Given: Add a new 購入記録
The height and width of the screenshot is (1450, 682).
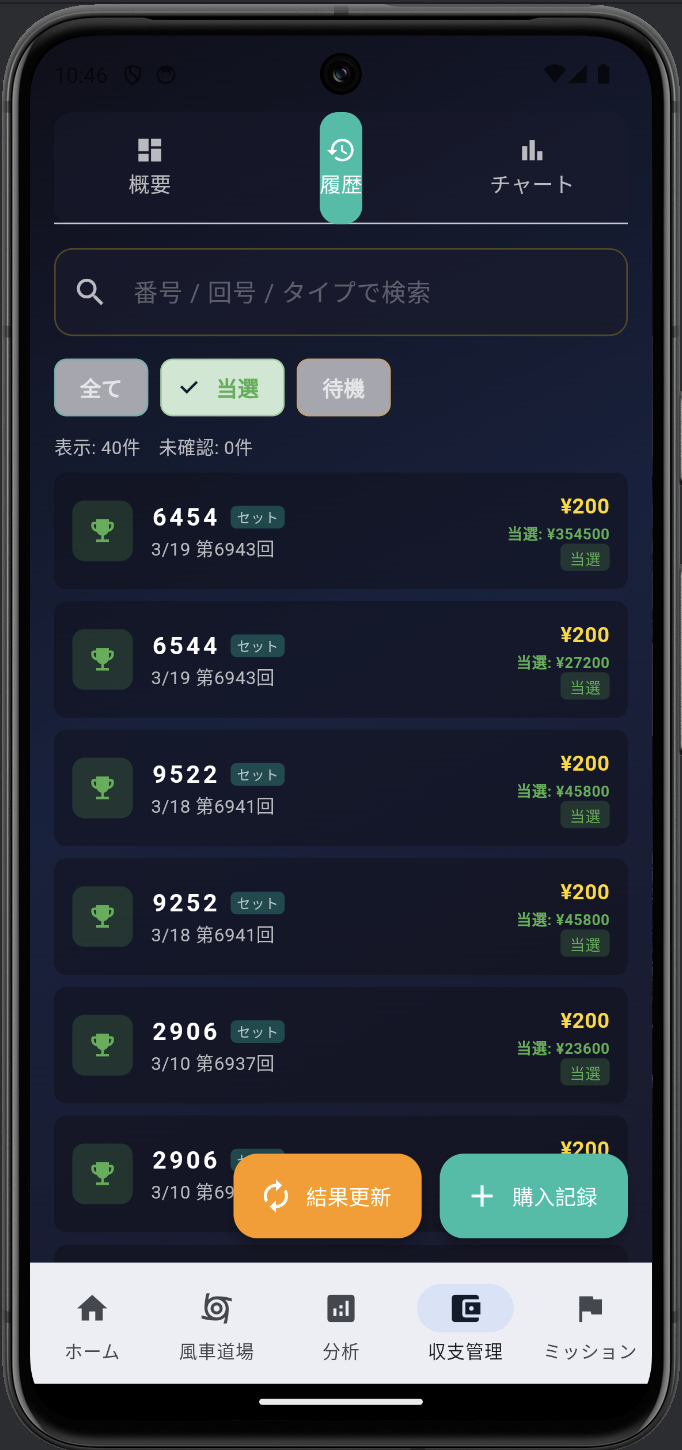Looking at the screenshot, I should (x=534, y=1196).
